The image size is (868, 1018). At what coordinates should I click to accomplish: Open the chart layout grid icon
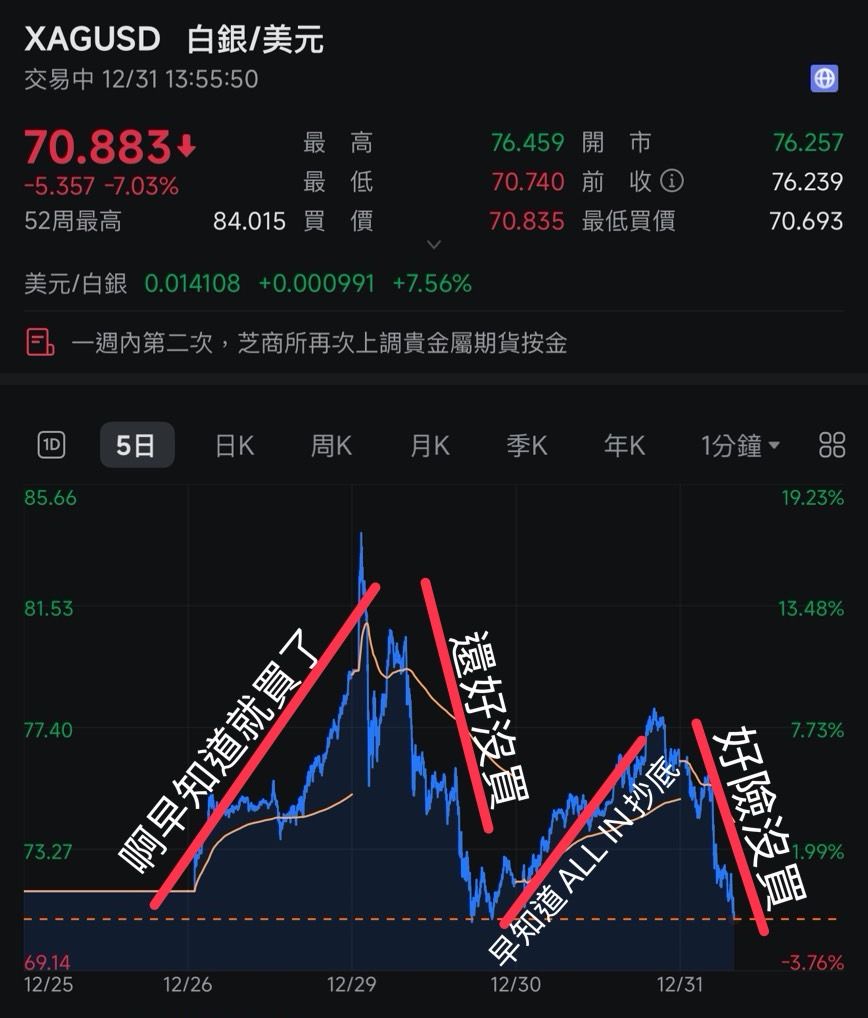coord(832,446)
